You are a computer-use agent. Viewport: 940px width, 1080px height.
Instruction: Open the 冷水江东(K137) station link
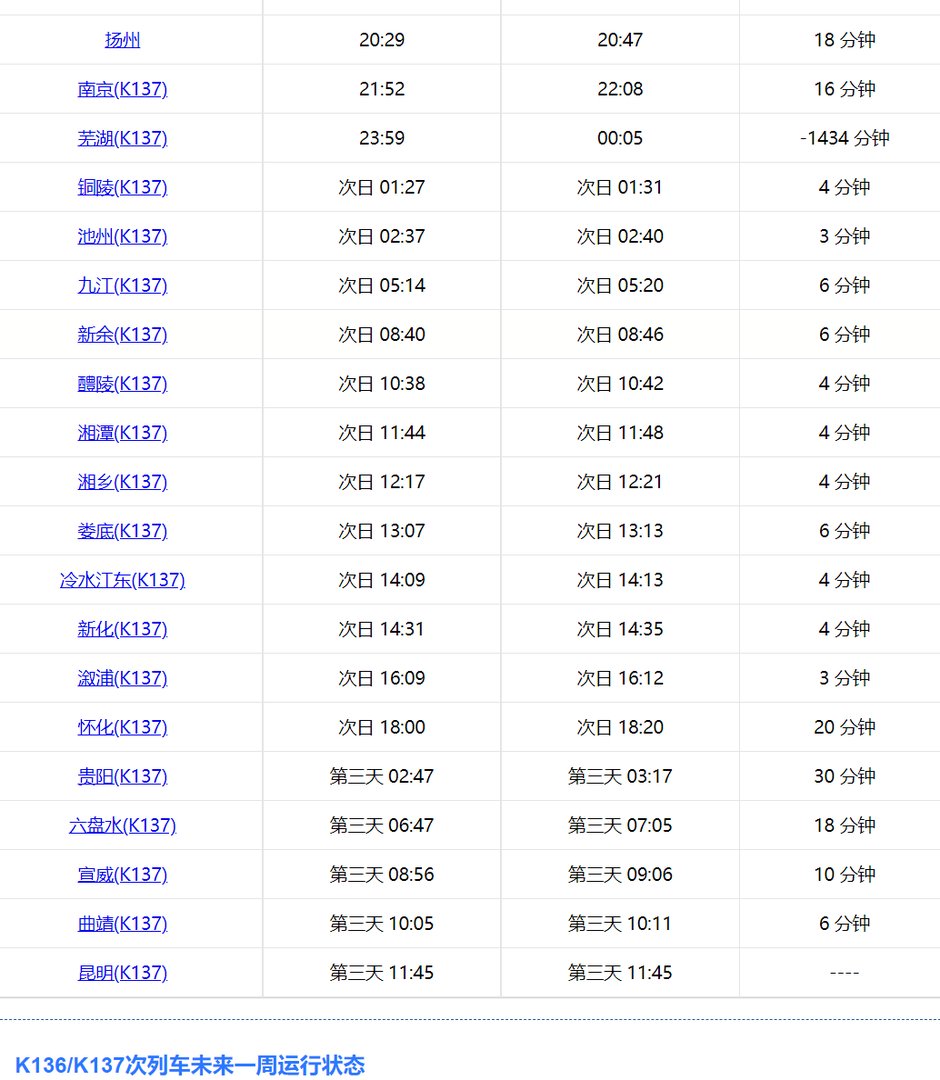pyautogui.click(x=122, y=579)
